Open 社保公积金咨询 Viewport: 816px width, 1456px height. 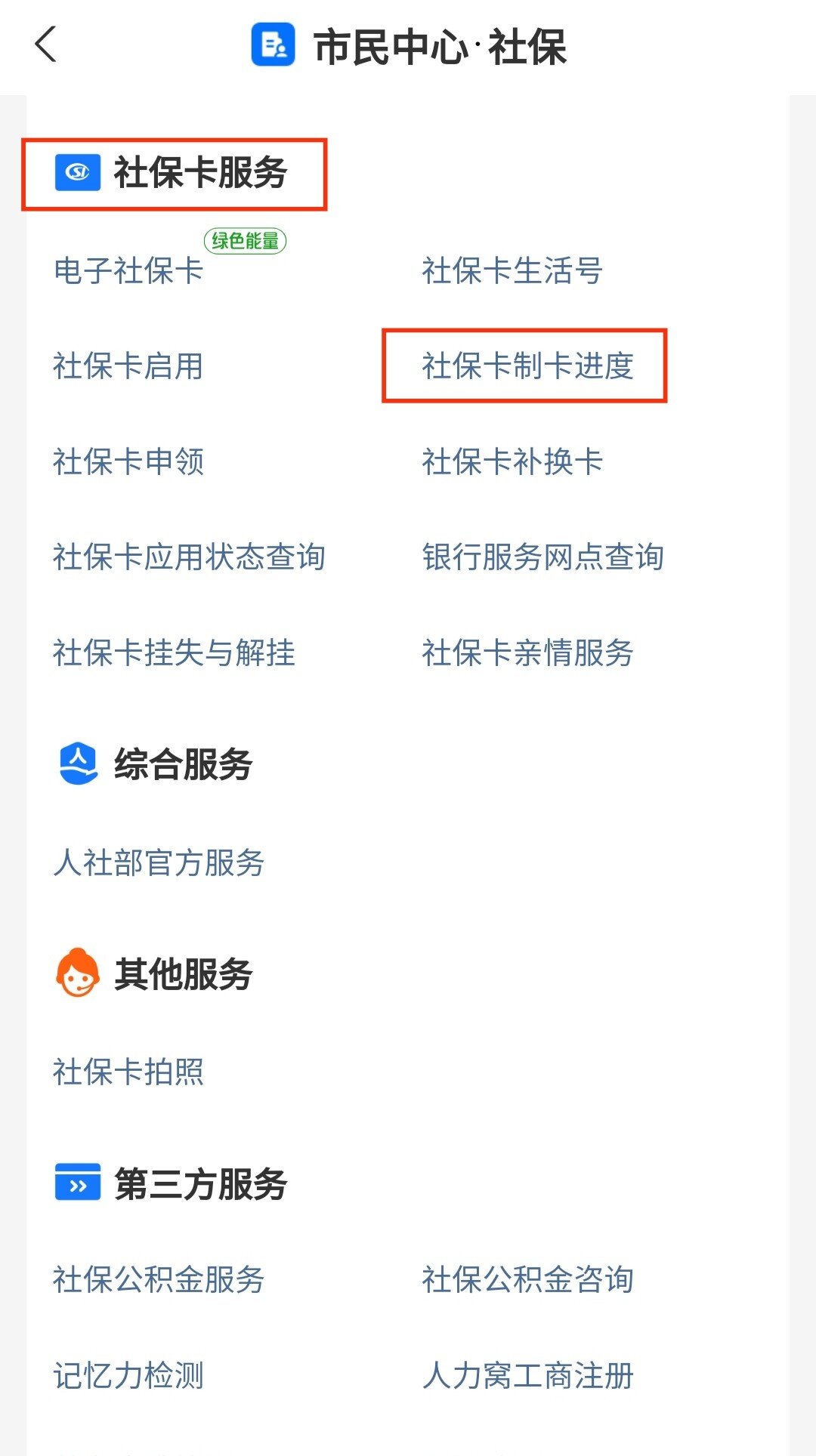[527, 1280]
